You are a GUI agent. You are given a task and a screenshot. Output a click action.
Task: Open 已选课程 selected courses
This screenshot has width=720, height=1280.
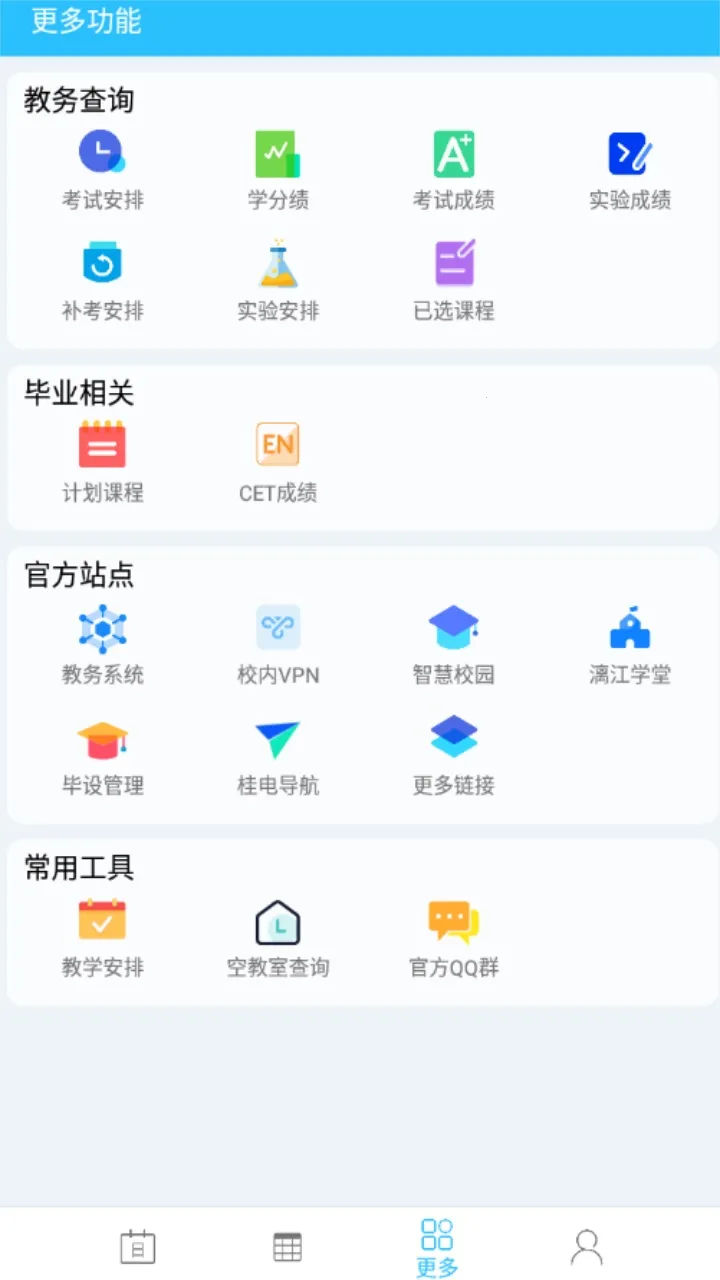454,281
